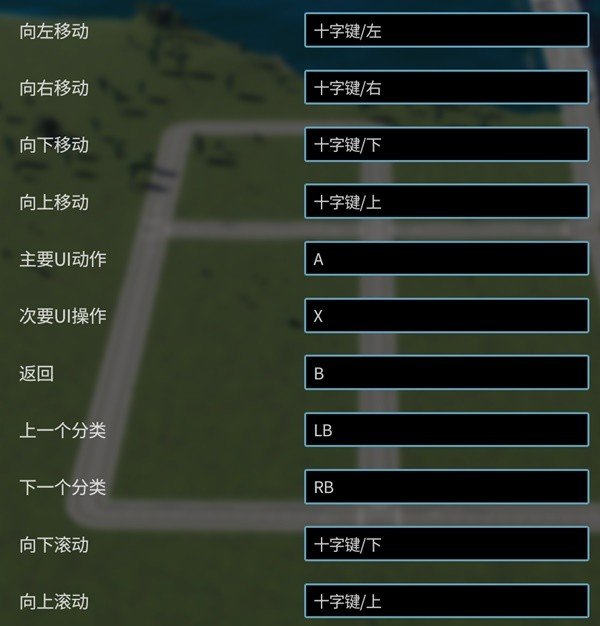Rebind the 向下滚动 control
This screenshot has height=626, width=600.
[x=446, y=544]
